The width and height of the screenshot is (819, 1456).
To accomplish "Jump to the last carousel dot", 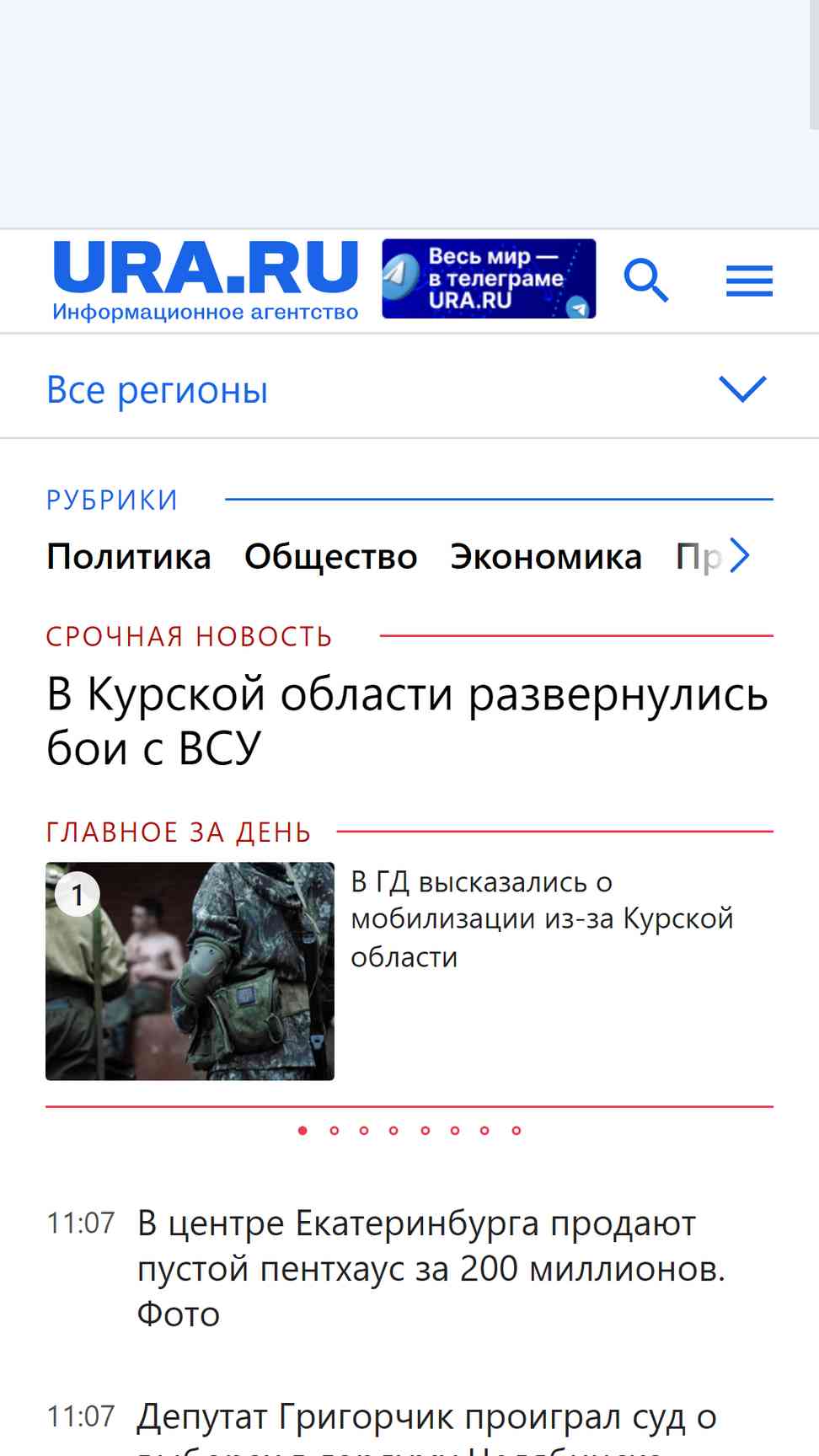I will coord(517,1131).
